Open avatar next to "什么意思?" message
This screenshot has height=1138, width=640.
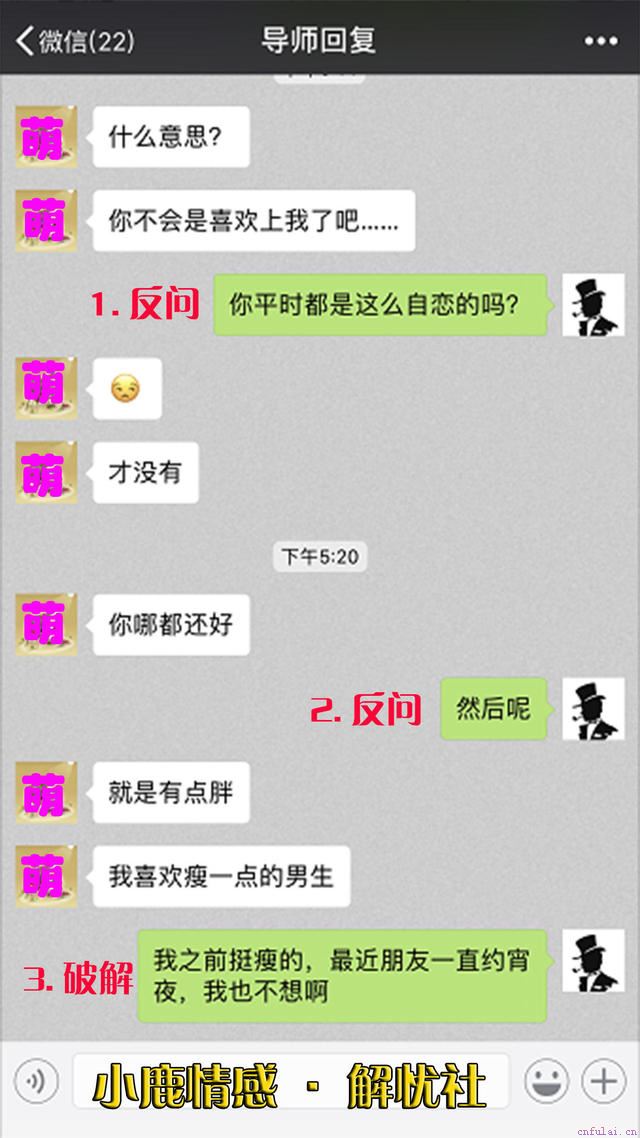[x=46, y=136]
